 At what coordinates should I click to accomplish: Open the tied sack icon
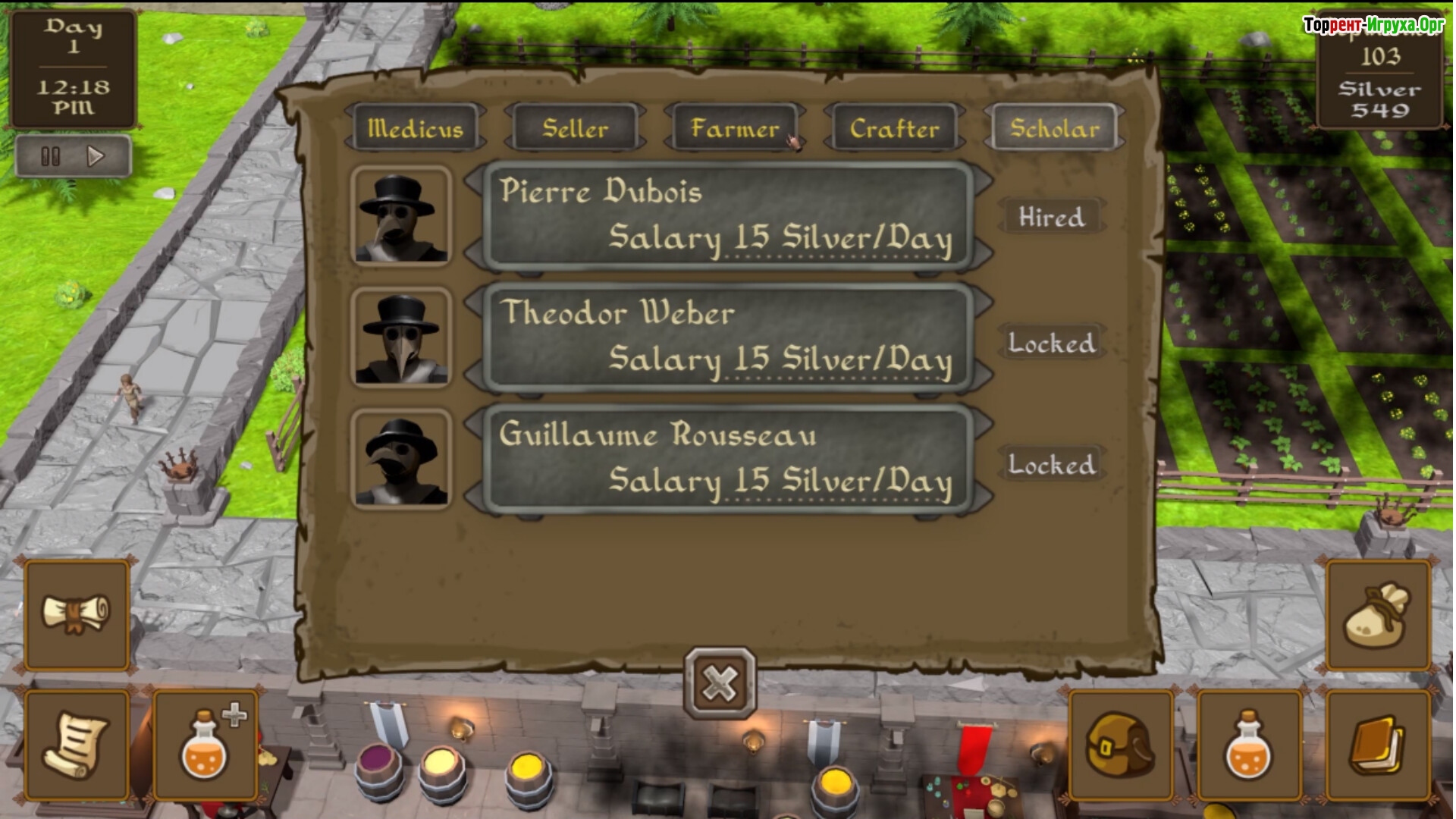pos(1377,614)
